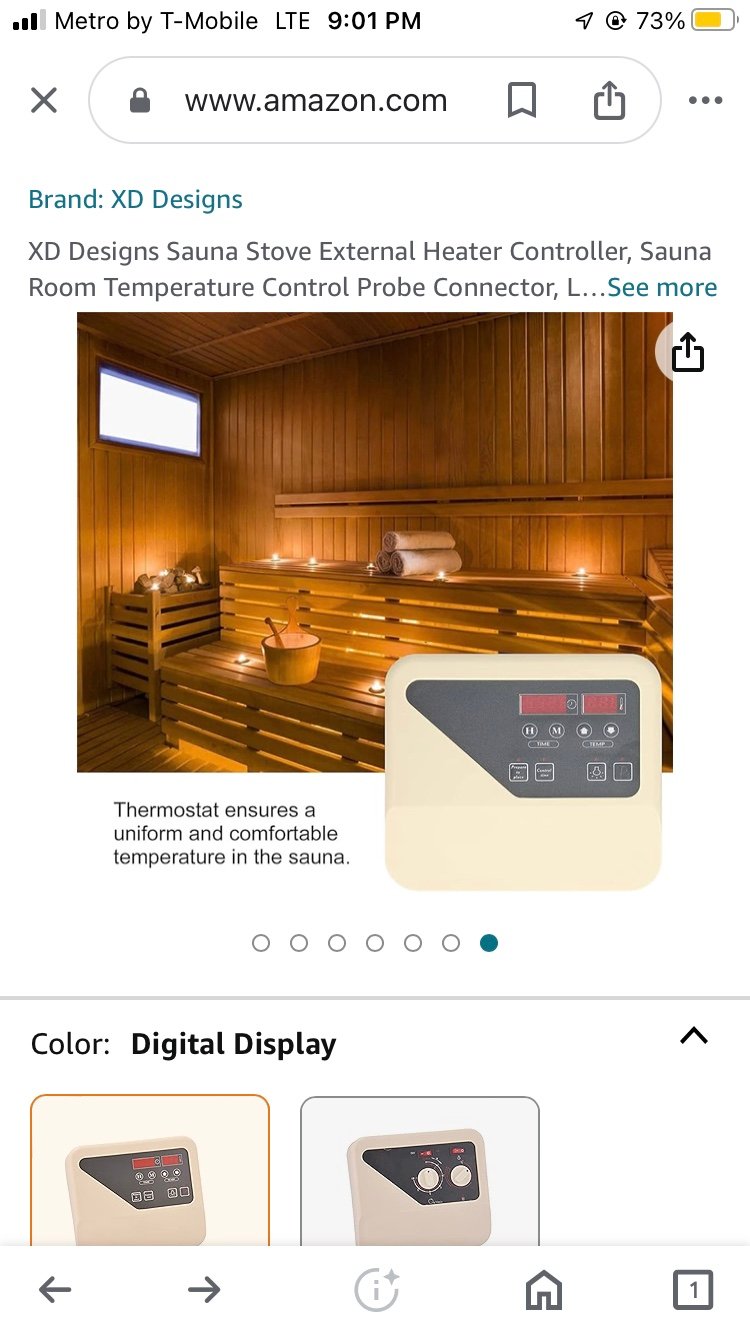The height and width of the screenshot is (1334, 750).
Task: Open the tab switcher showing 1 tab
Action: point(693,1290)
